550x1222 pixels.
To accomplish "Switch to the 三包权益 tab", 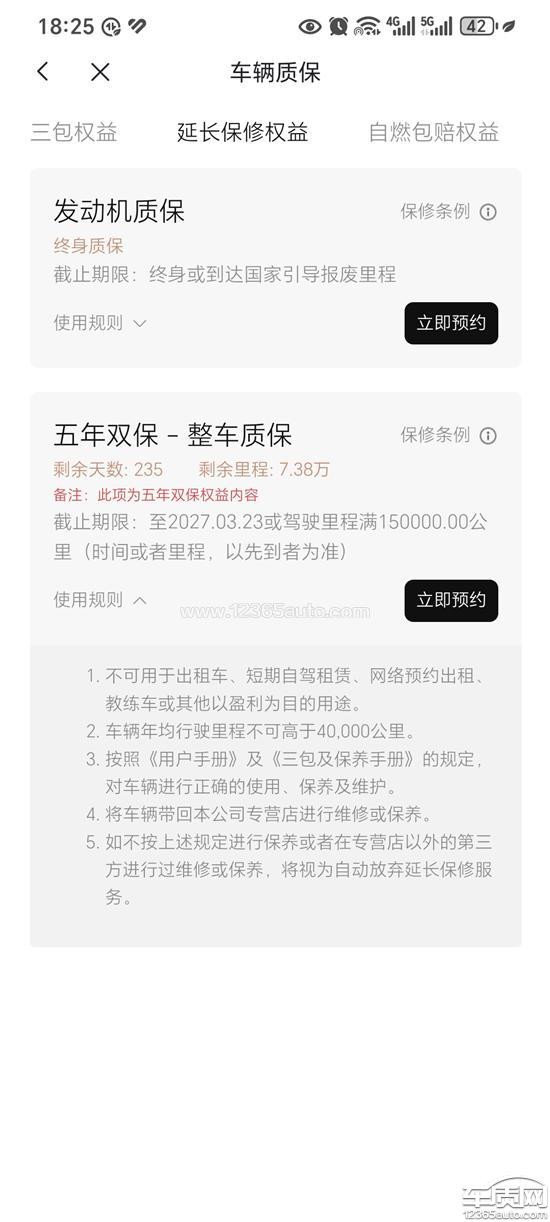I will coord(74,132).
